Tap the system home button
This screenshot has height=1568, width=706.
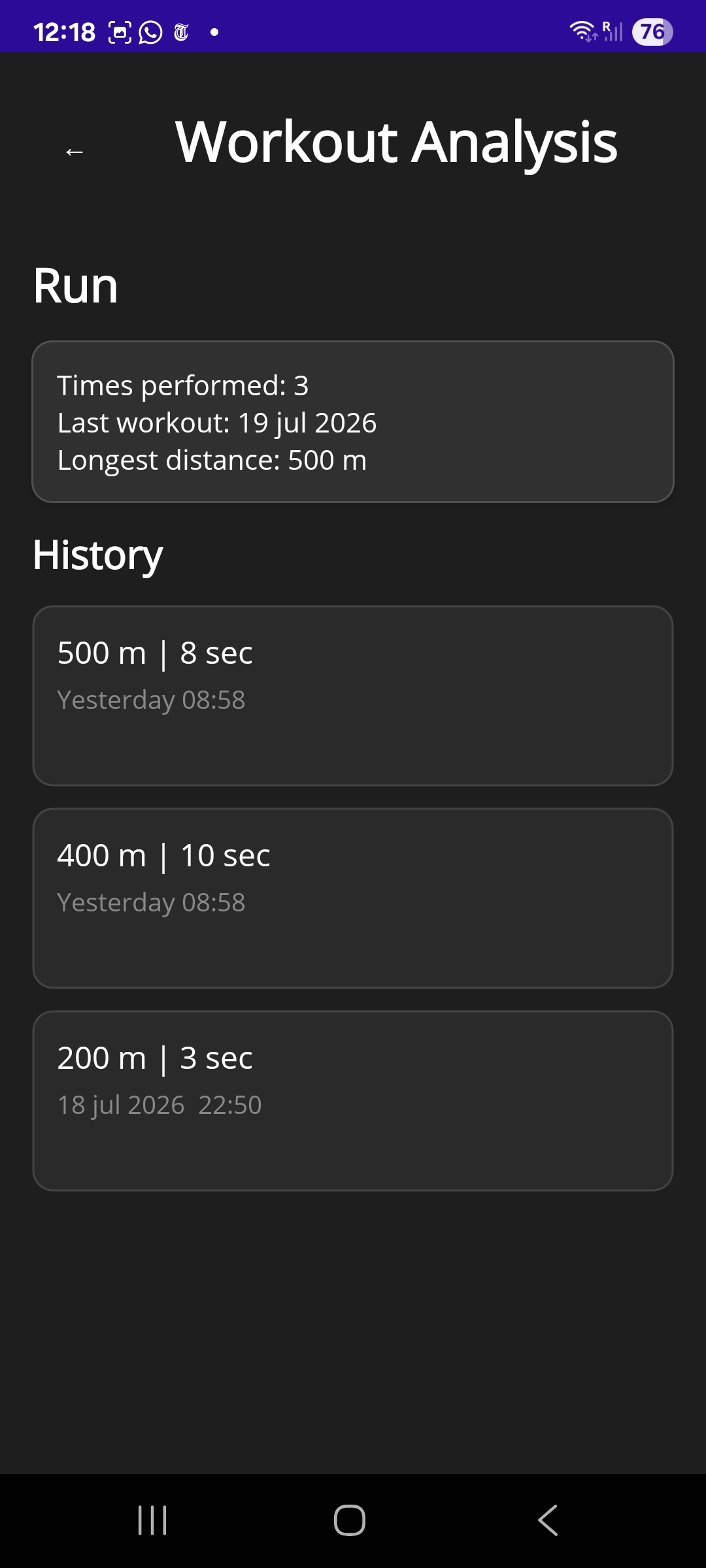(x=350, y=1520)
